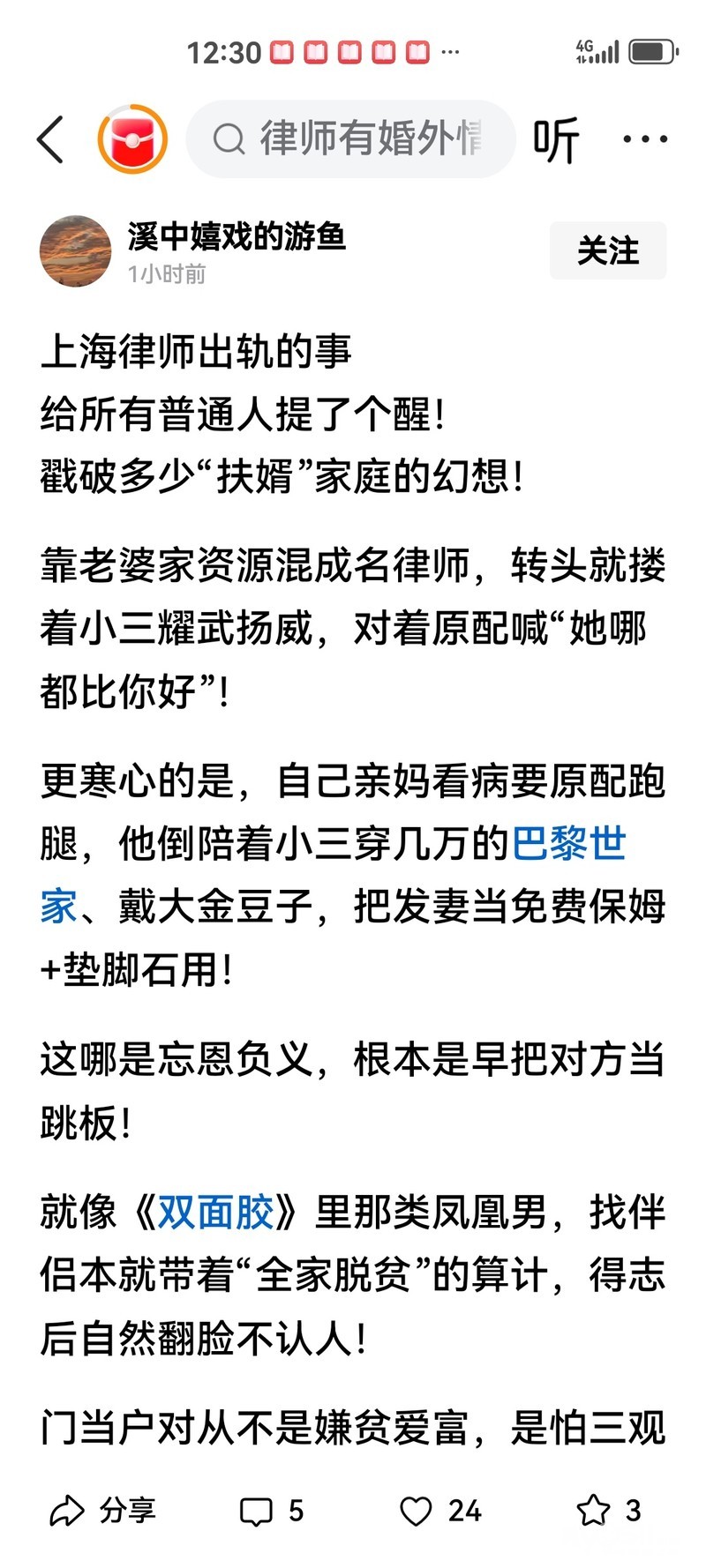Share this post via 分享

(x=103, y=1511)
